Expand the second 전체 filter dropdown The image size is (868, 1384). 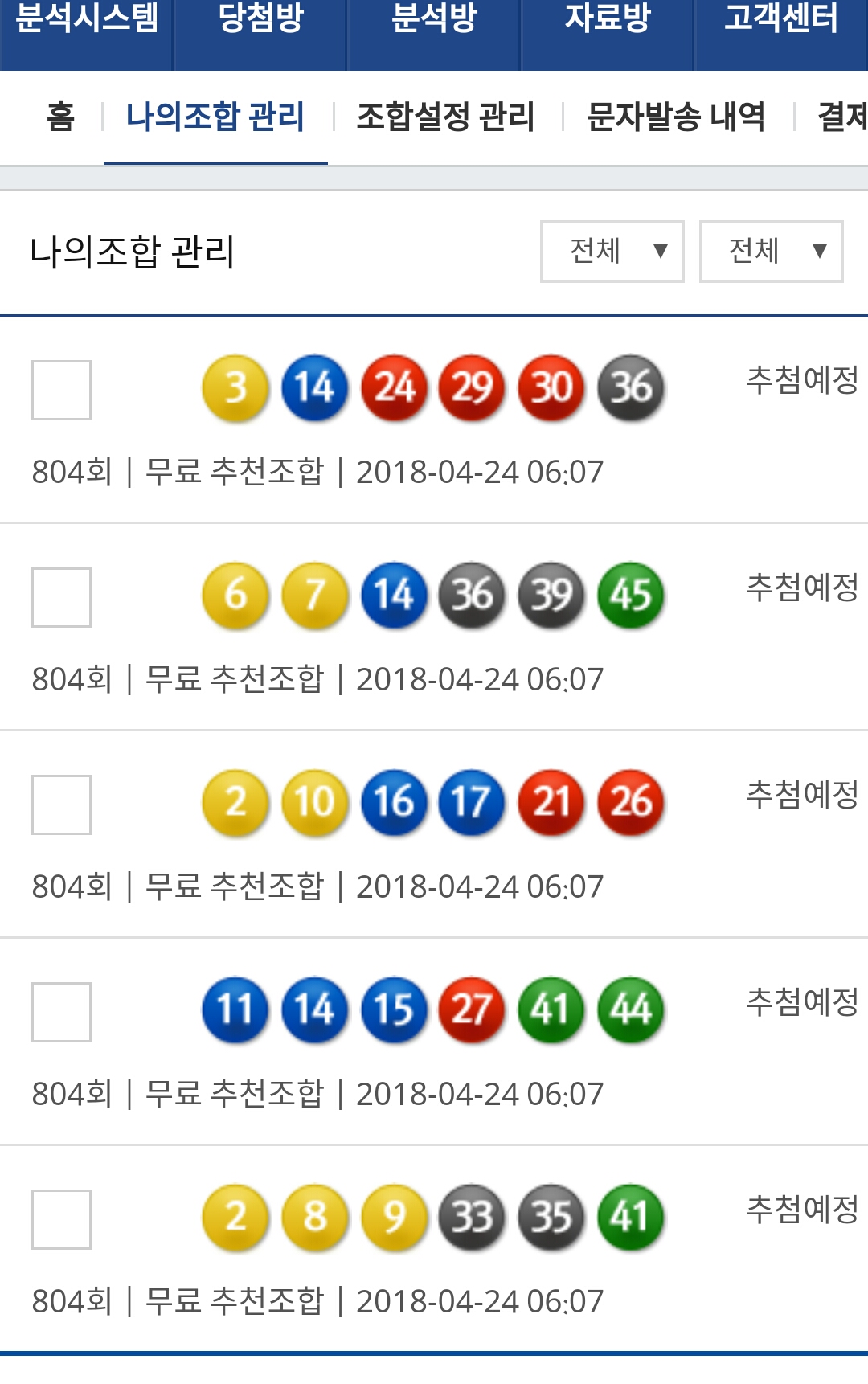pyautogui.click(x=772, y=252)
